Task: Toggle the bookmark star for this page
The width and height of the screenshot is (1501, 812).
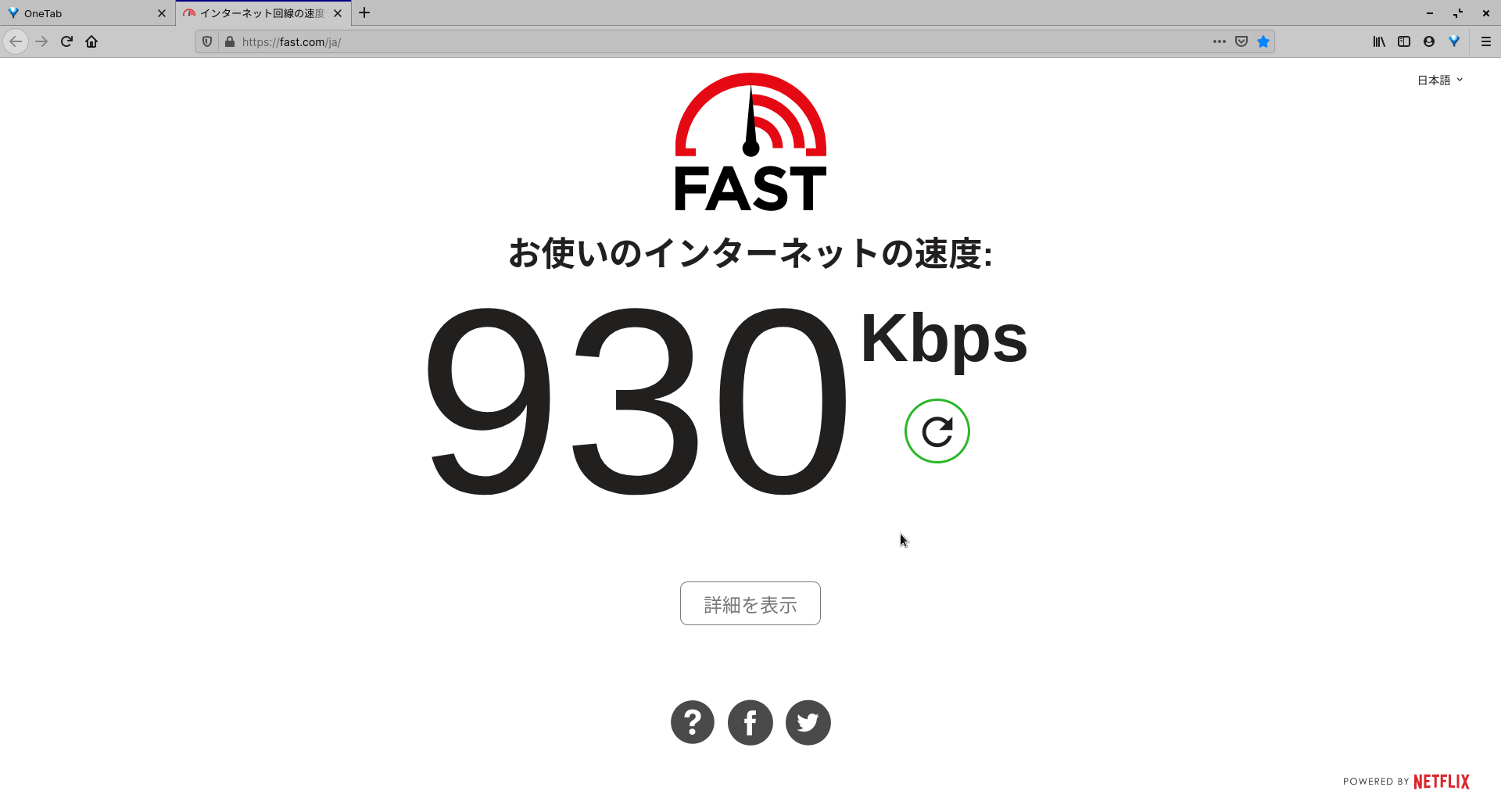Action: (1263, 41)
